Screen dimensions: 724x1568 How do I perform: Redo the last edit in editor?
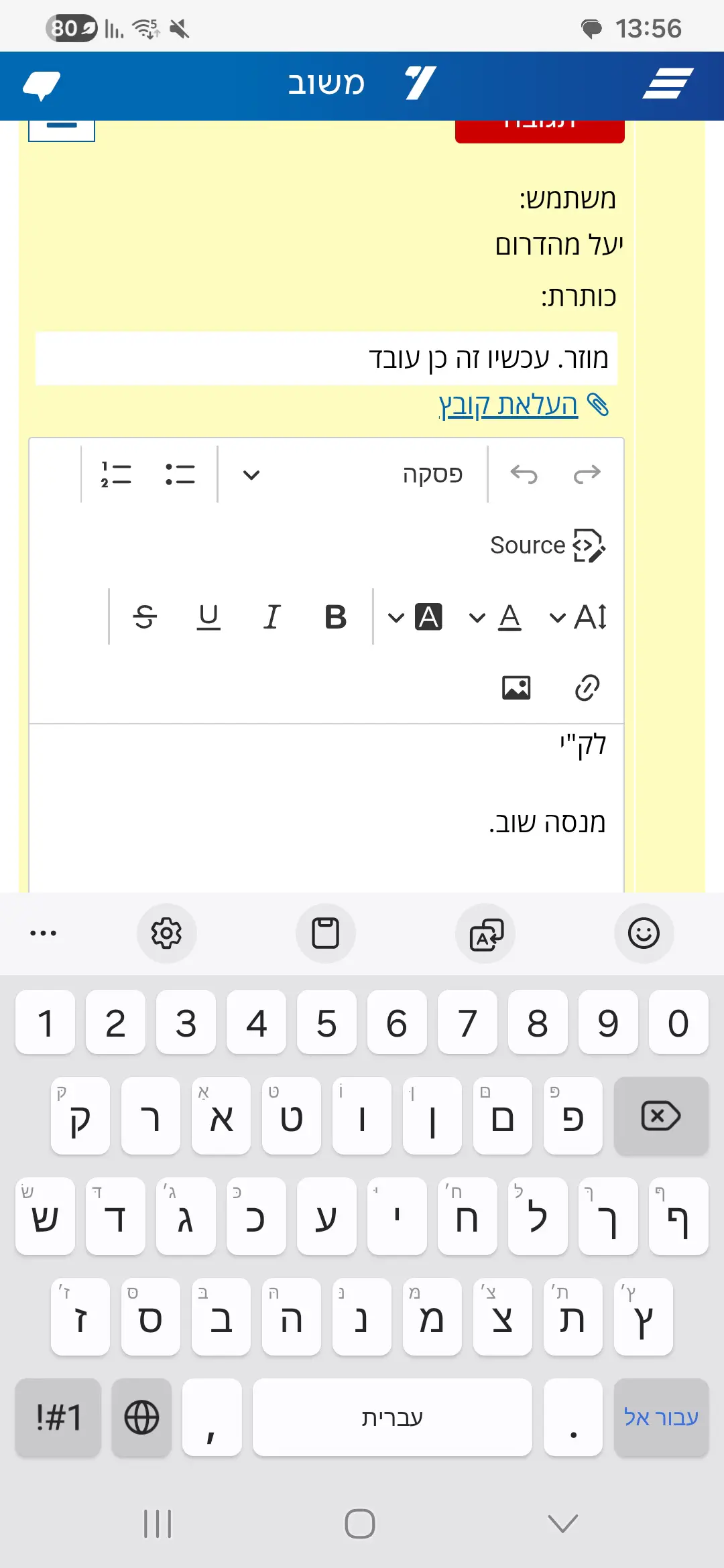tap(587, 474)
